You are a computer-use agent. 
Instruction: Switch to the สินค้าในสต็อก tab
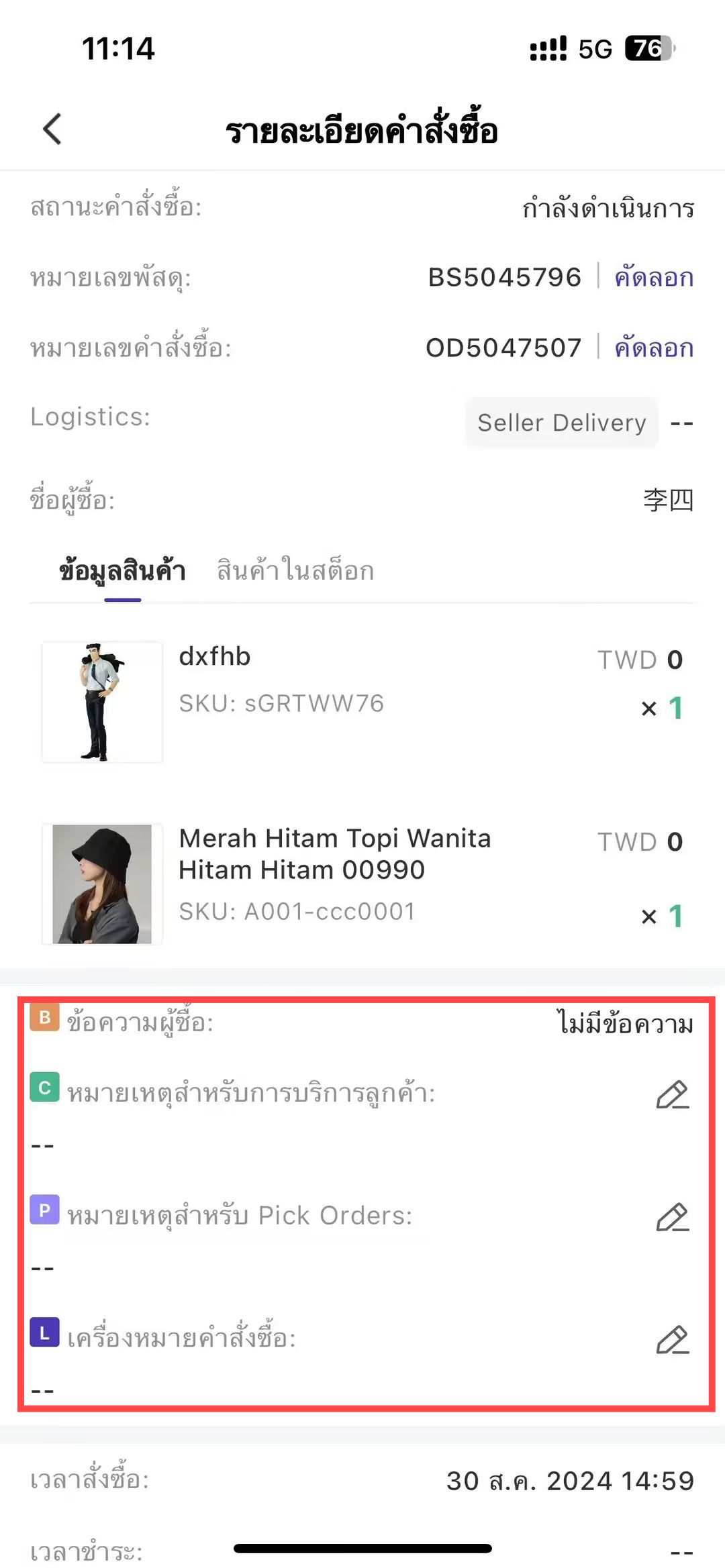pyautogui.click(x=295, y=571)
